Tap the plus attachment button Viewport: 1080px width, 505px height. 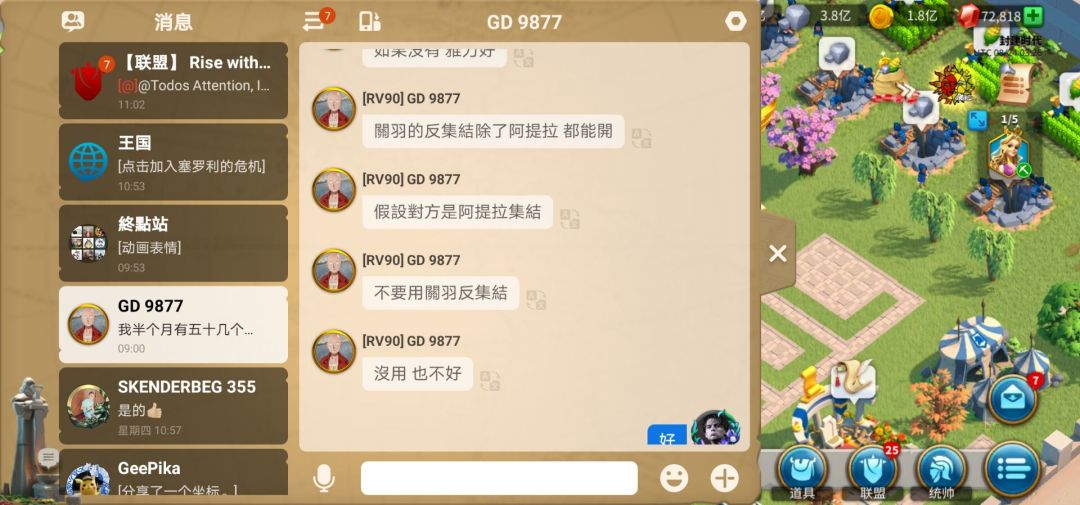click(724, 478)
